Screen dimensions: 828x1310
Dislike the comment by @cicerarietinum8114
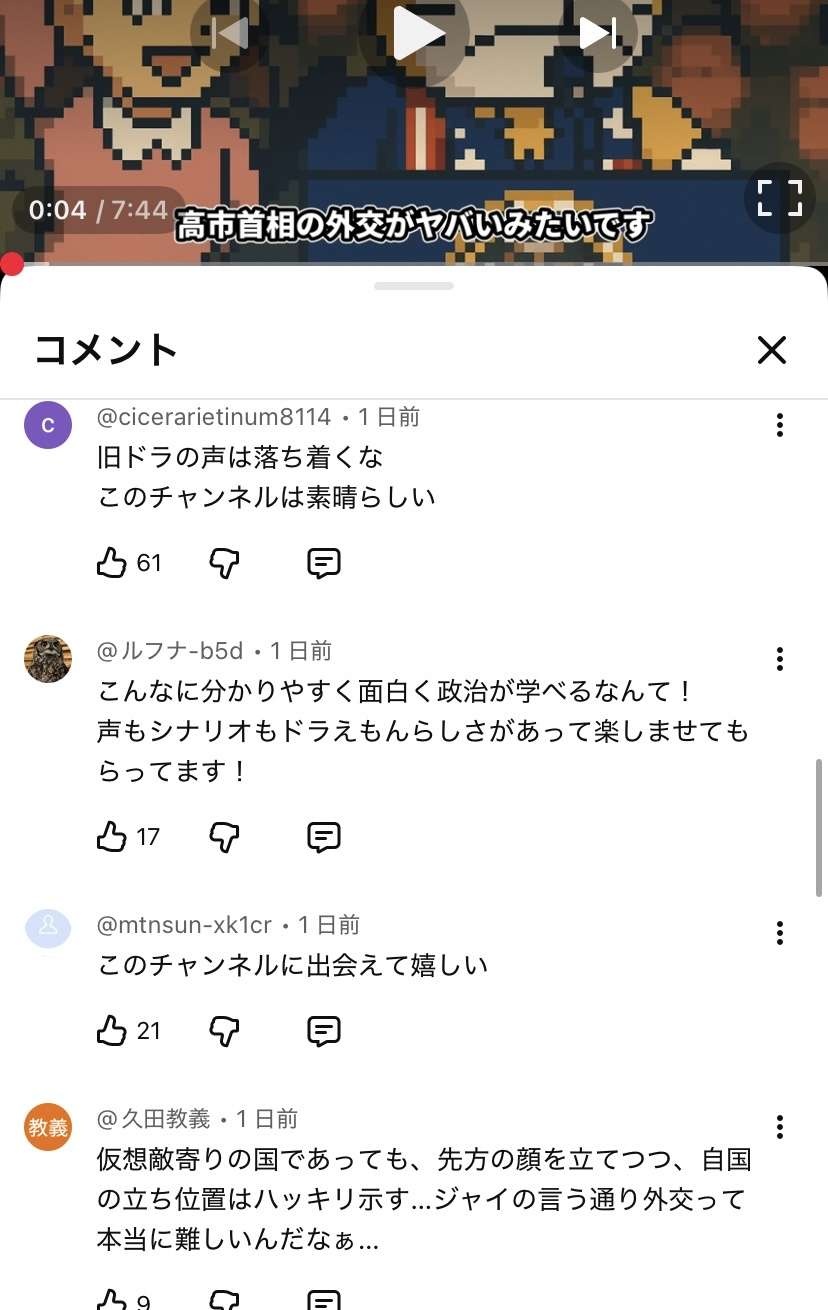tap(225, 564)
